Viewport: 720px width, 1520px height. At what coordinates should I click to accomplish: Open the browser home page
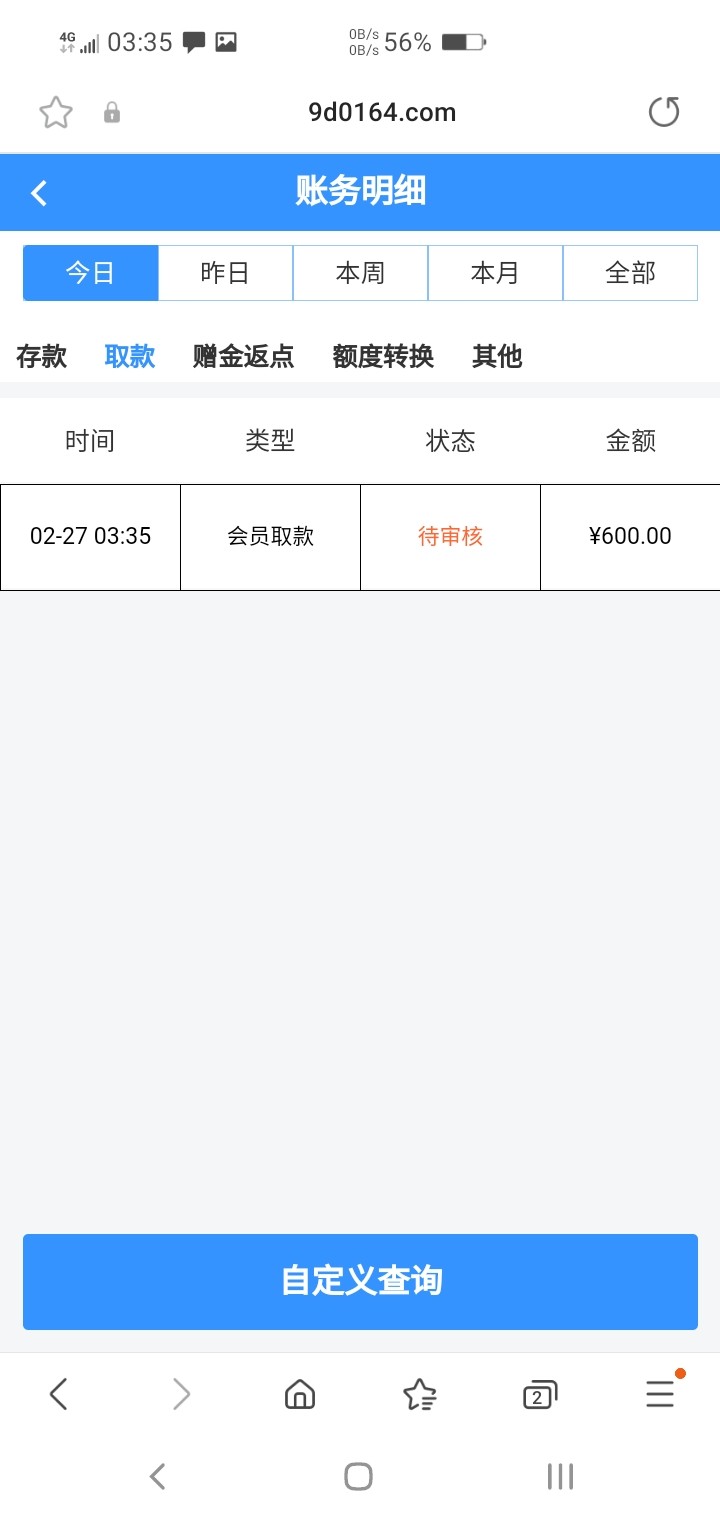coord(300,1394)
